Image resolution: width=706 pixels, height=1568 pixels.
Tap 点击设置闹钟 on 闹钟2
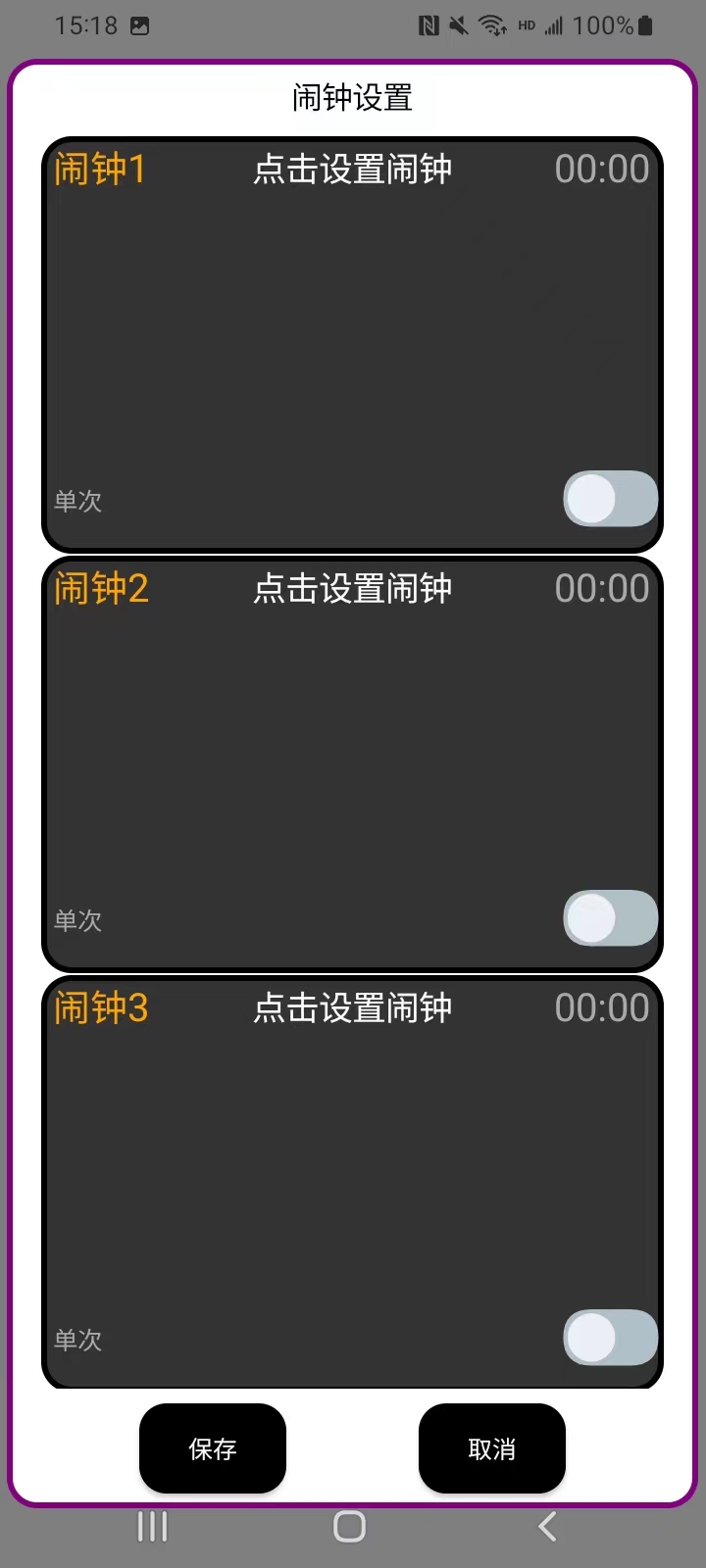coord(353,588)
